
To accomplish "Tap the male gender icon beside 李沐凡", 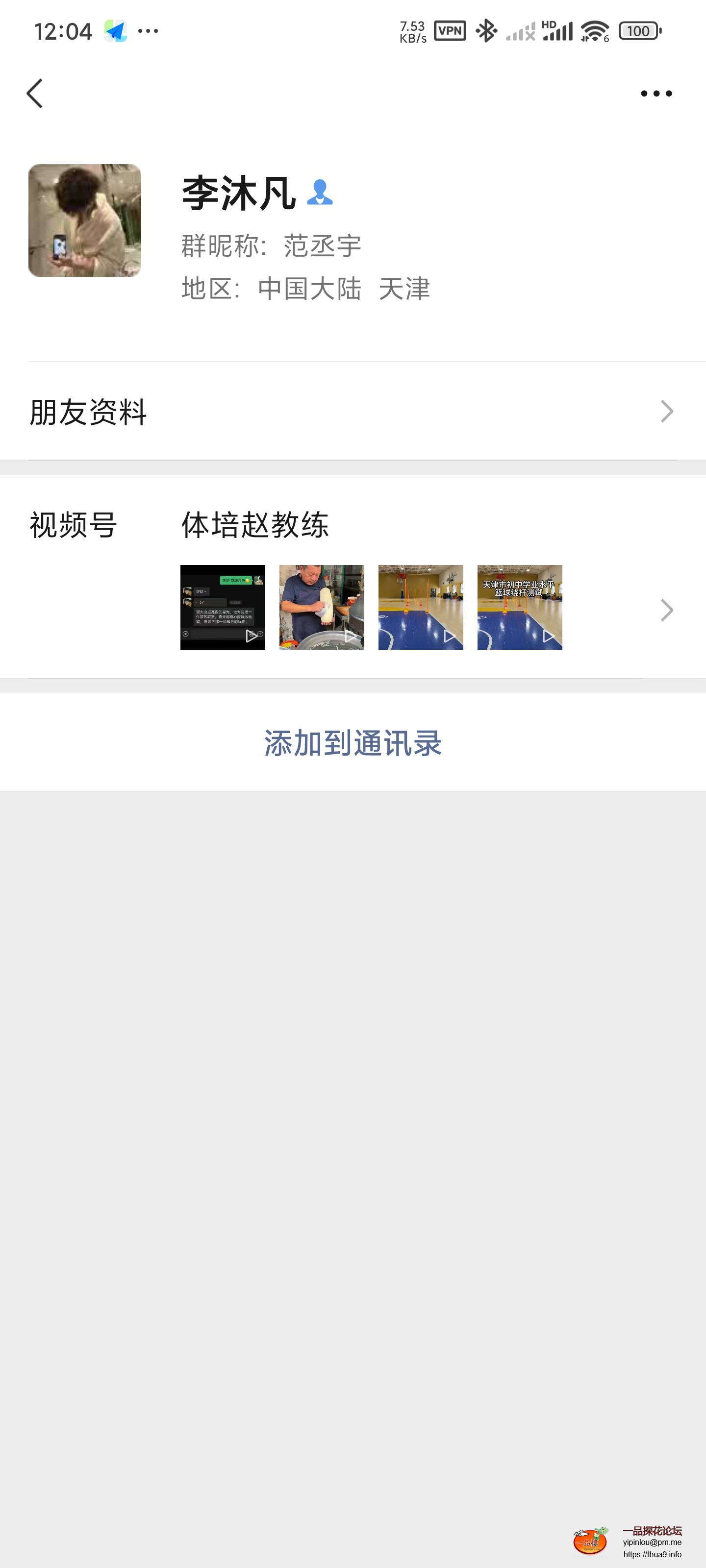I will [321, 194].
